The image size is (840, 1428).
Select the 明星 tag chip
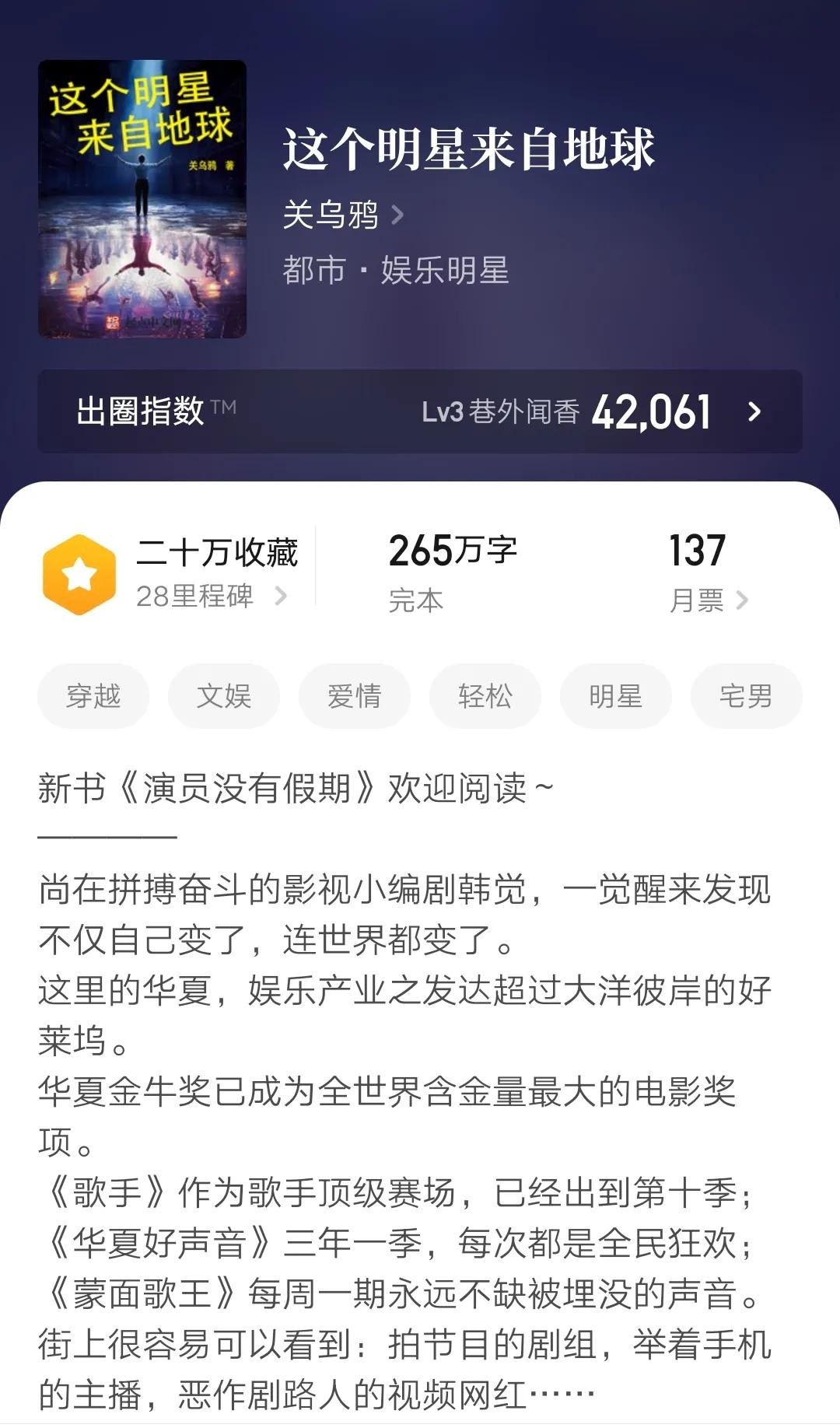(x=616, y=696)
